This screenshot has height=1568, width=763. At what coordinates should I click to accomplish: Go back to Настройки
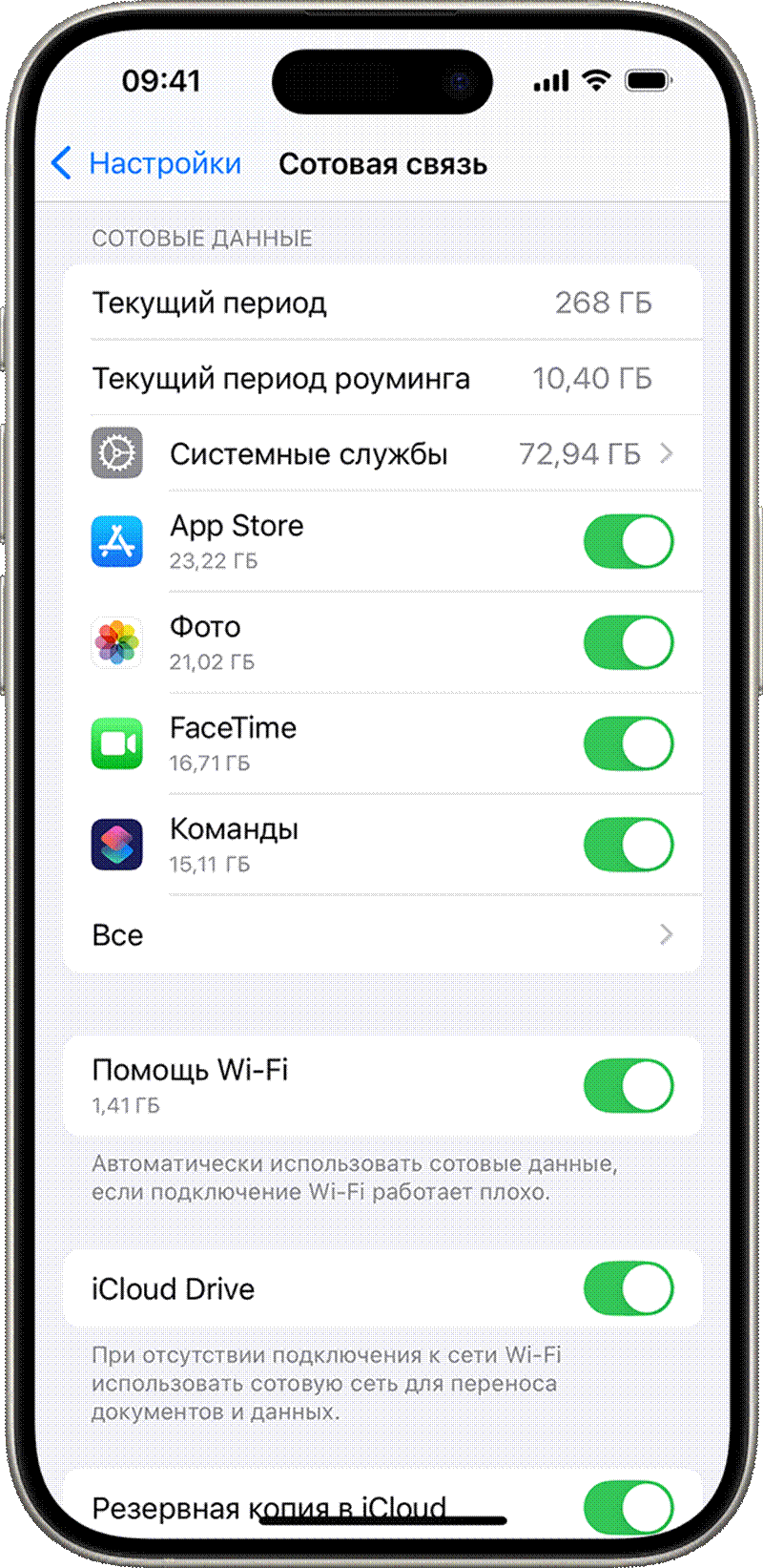[145, 164]
